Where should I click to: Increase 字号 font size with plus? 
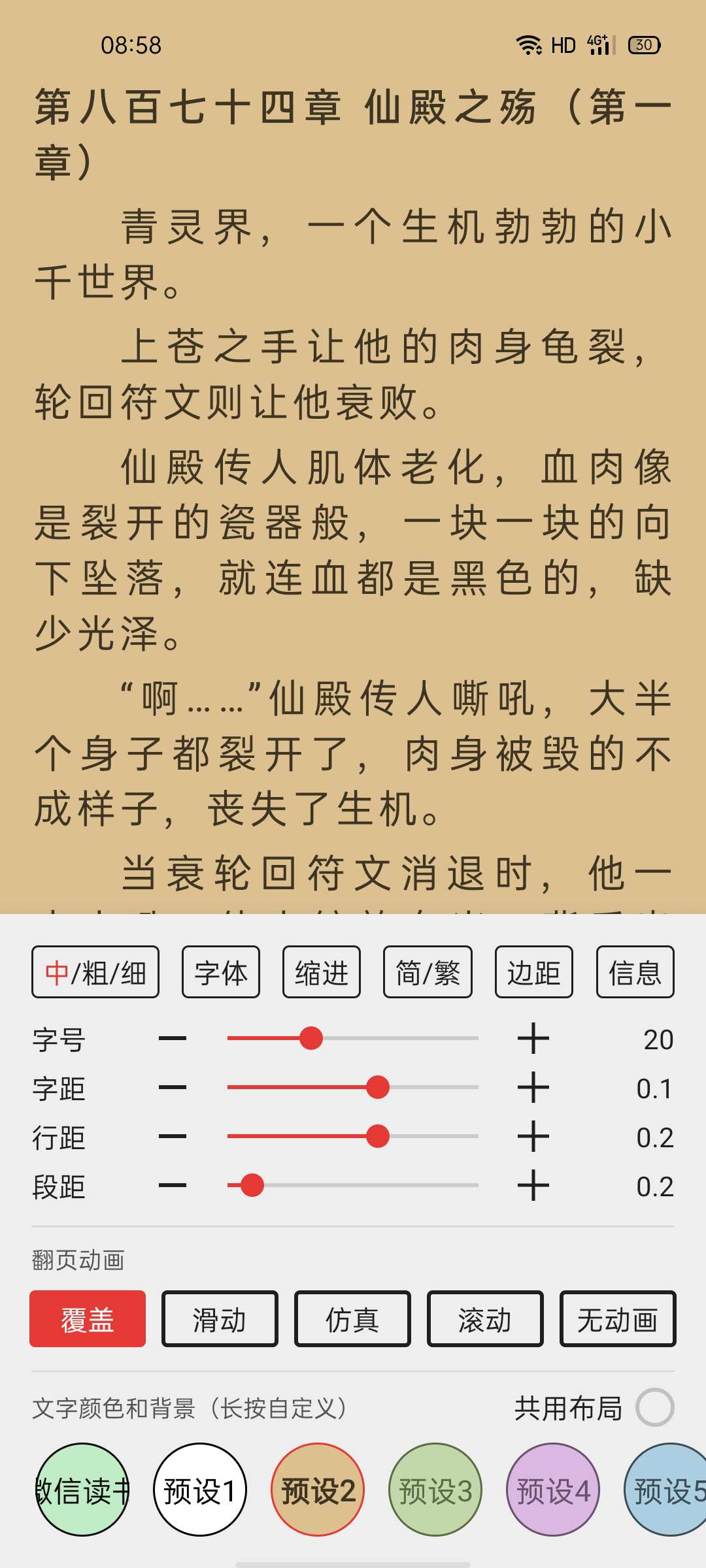[x=533, y=1038]
